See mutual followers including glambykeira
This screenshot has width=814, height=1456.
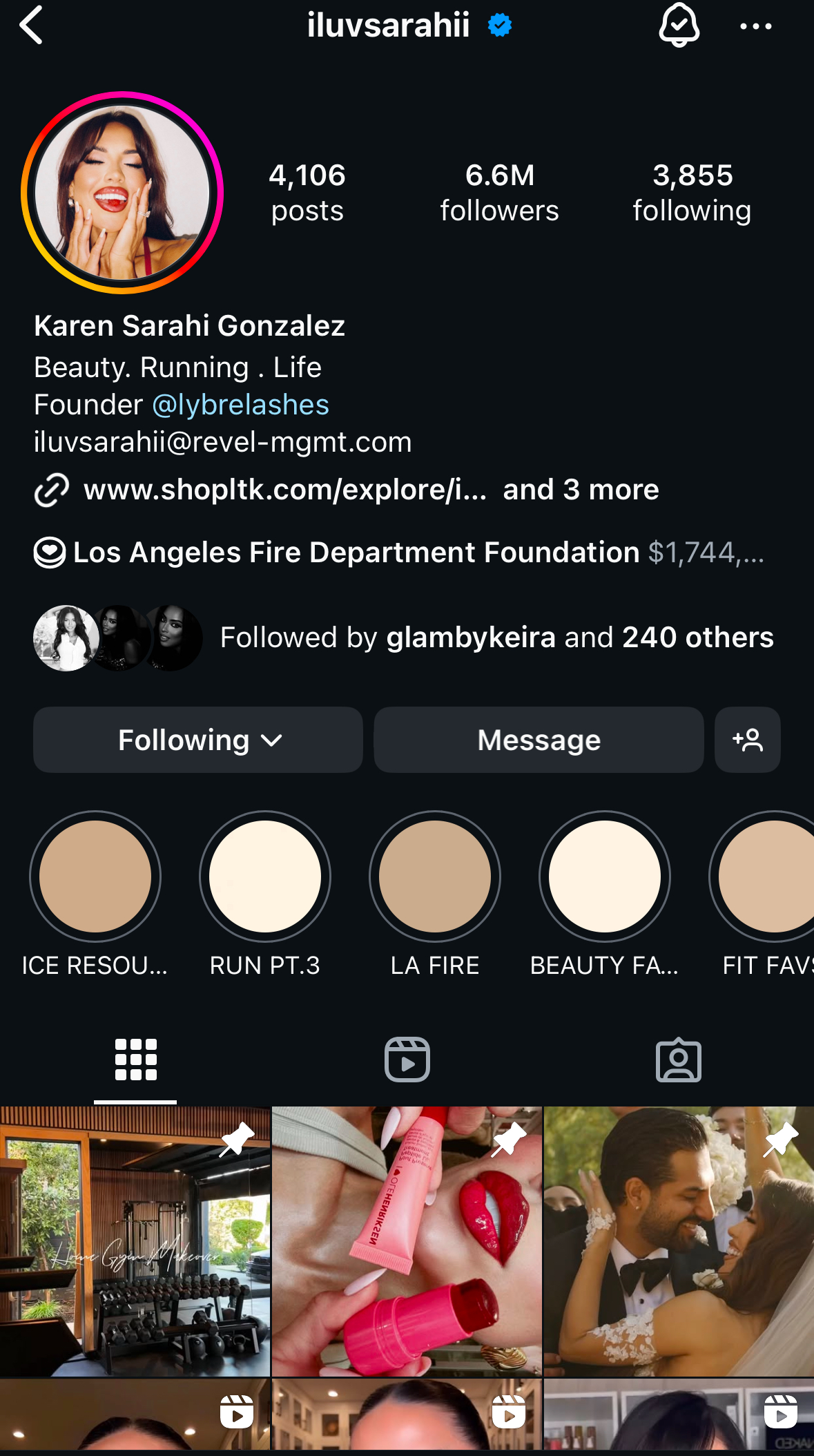[496, 638]
